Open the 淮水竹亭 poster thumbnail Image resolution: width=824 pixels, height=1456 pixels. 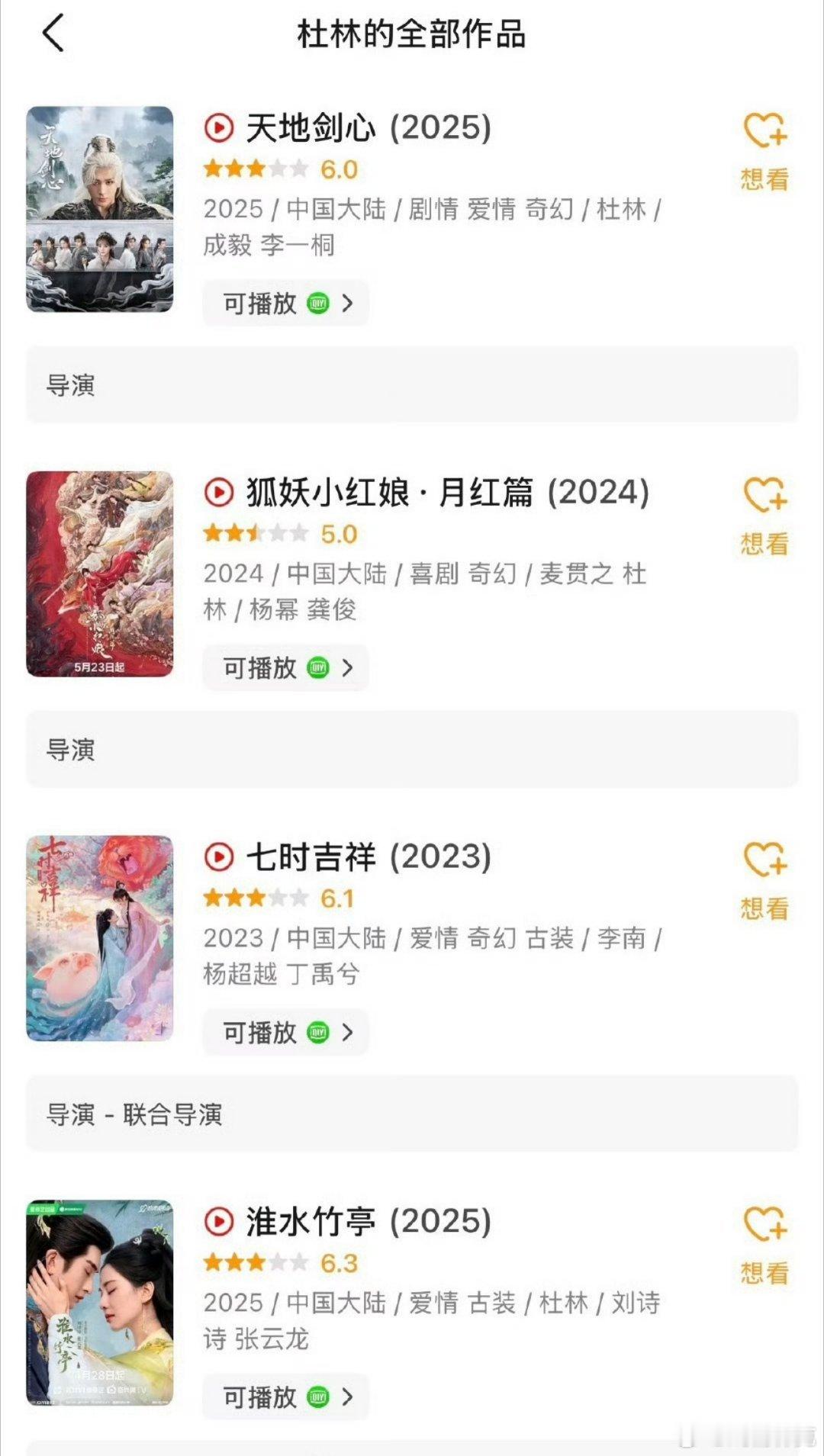pos(99,1302)
